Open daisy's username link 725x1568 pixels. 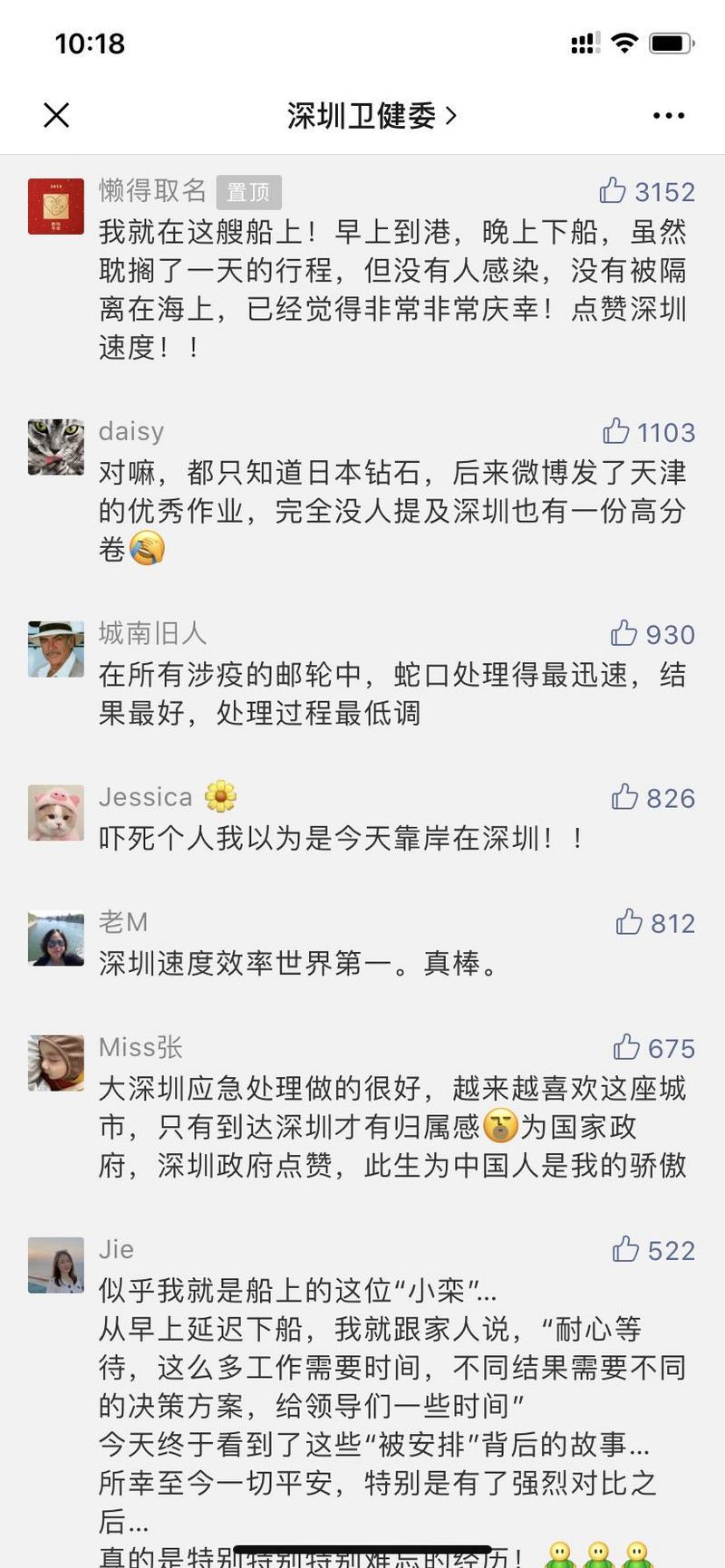coord(131,432)
